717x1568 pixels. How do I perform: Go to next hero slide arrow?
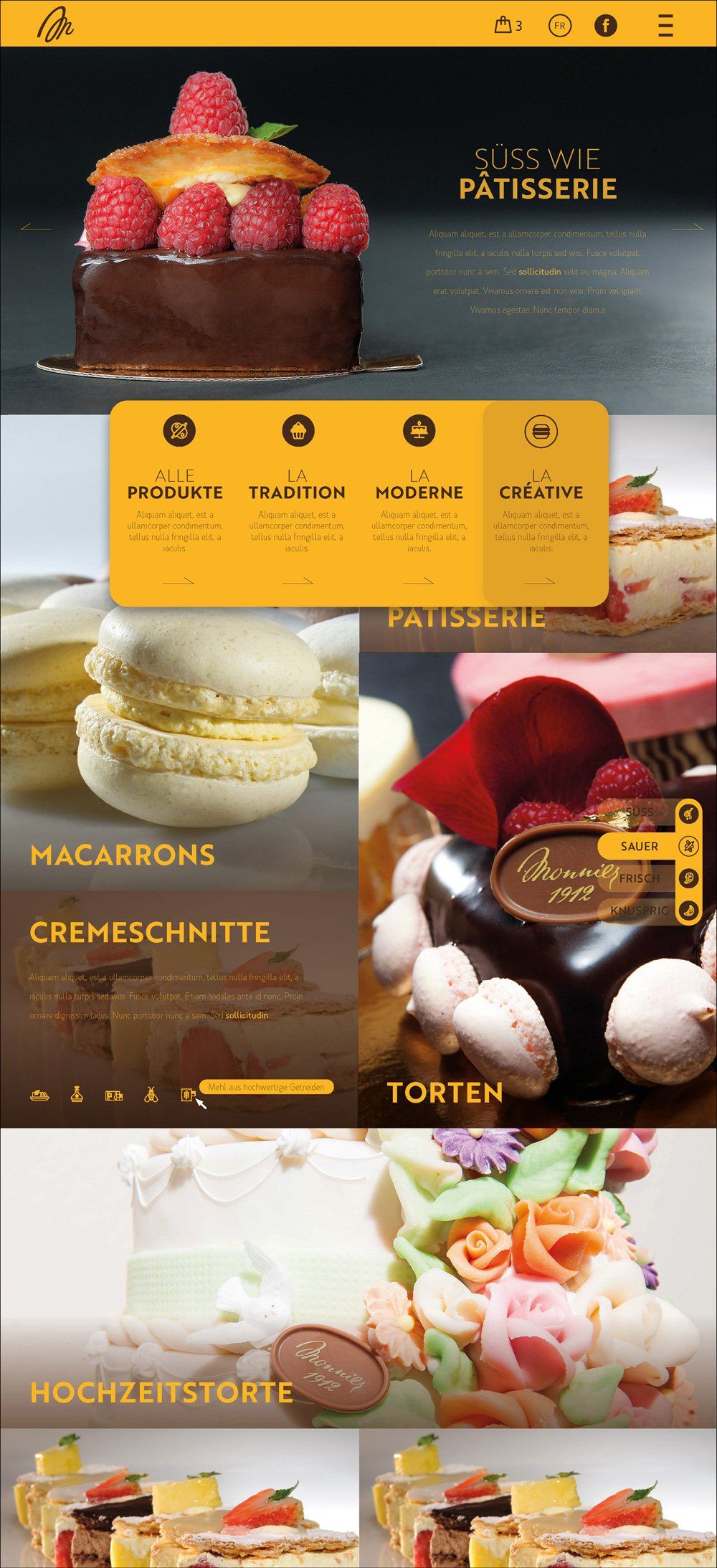[687, 228]
